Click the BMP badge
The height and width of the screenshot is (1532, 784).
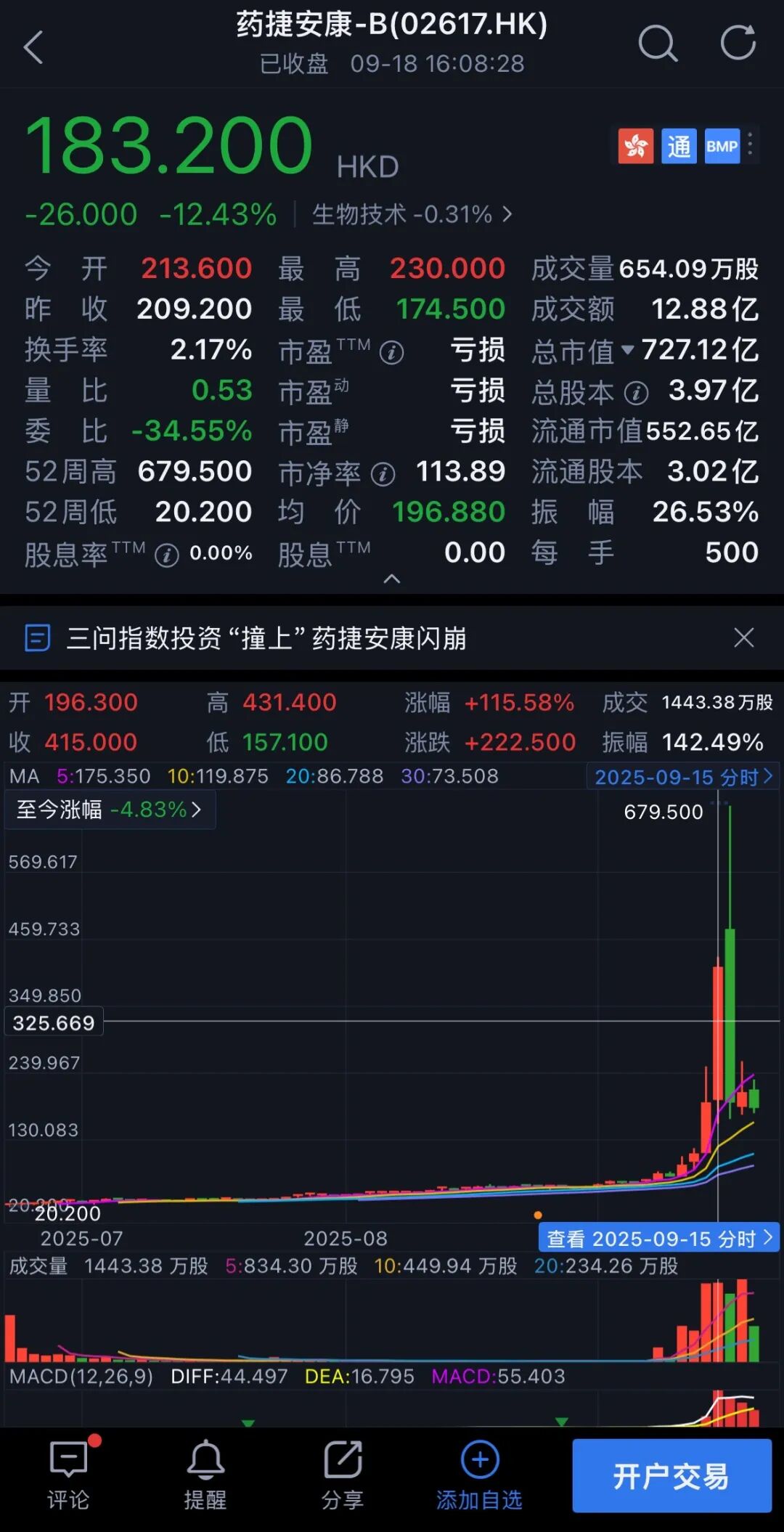(722, 146)
